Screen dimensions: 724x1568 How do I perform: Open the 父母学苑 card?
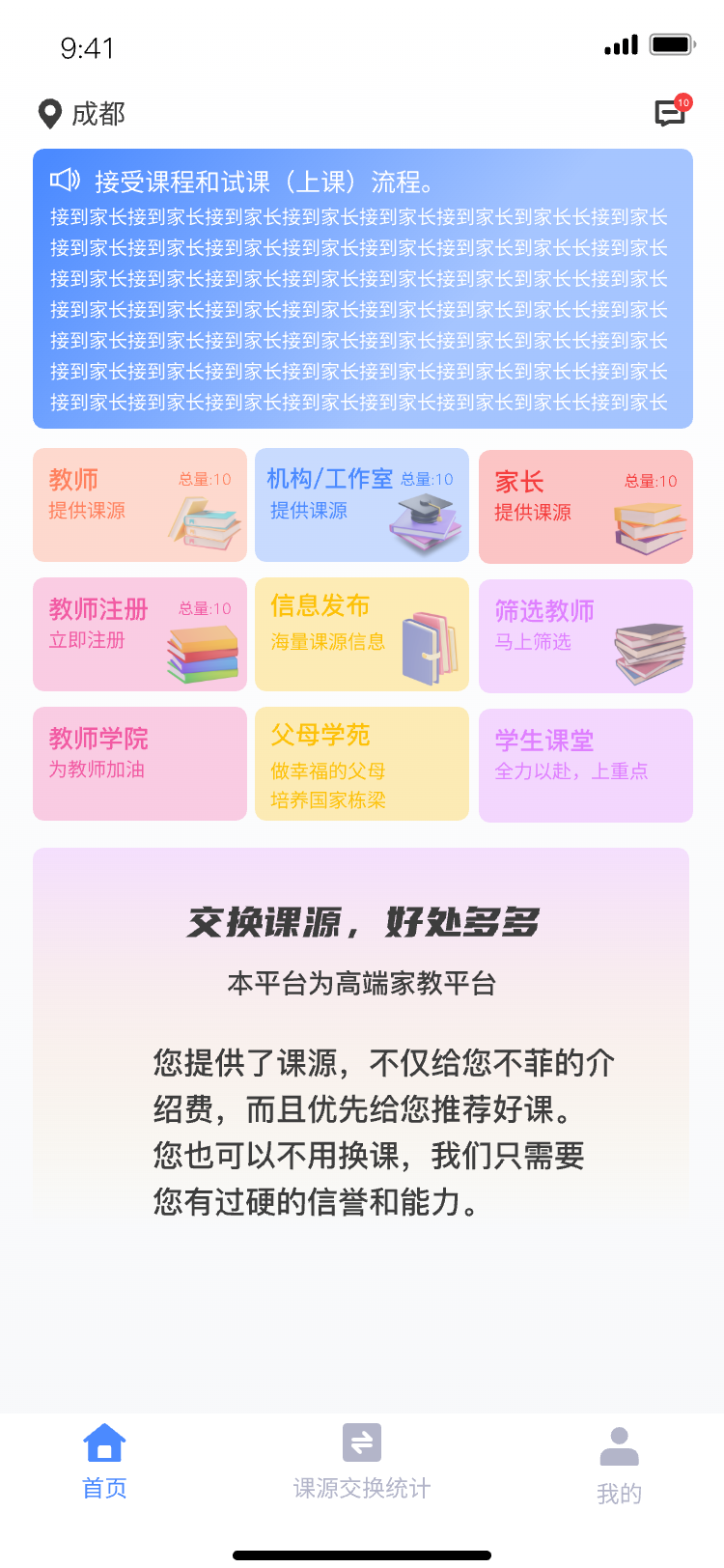coord(362,763)
